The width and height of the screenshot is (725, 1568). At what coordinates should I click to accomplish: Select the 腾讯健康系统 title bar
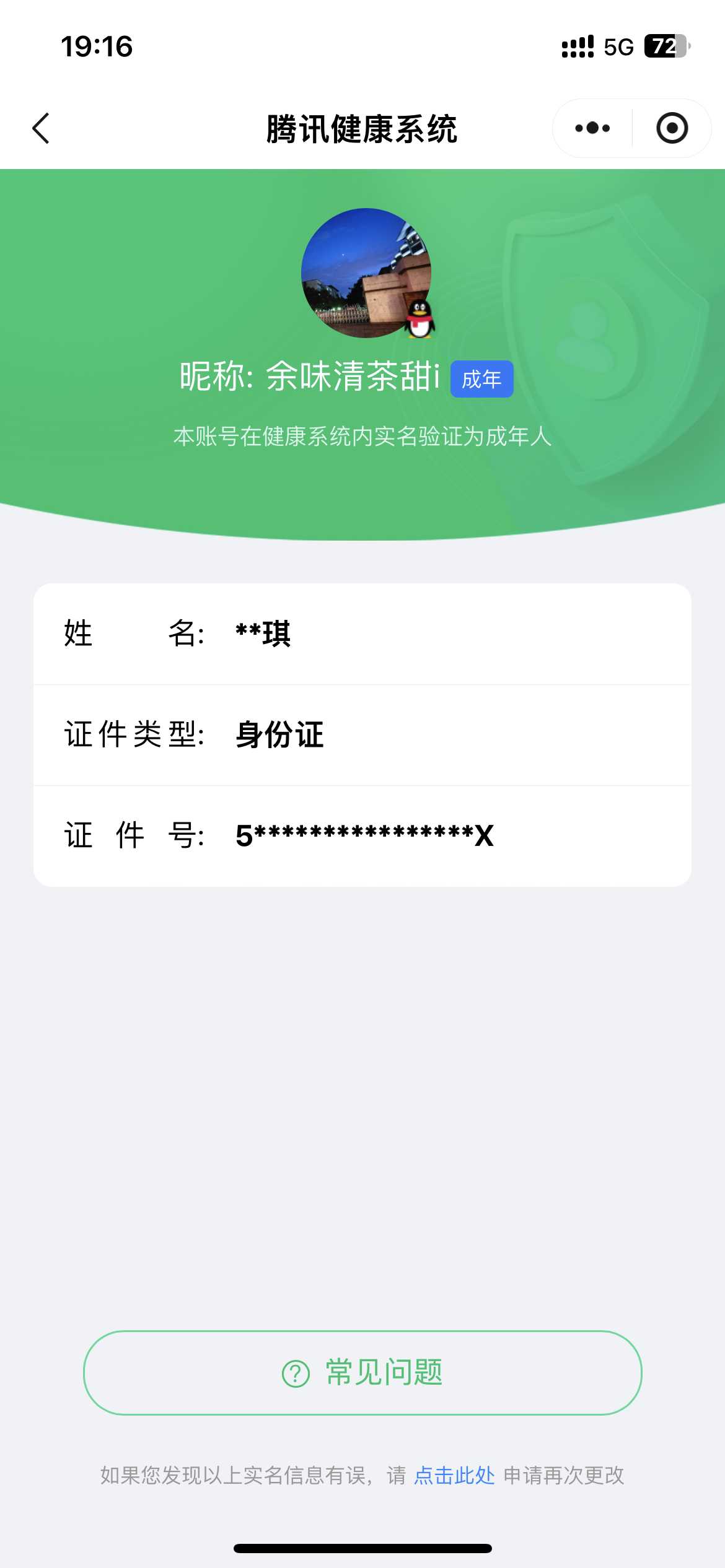pos(362,128)
